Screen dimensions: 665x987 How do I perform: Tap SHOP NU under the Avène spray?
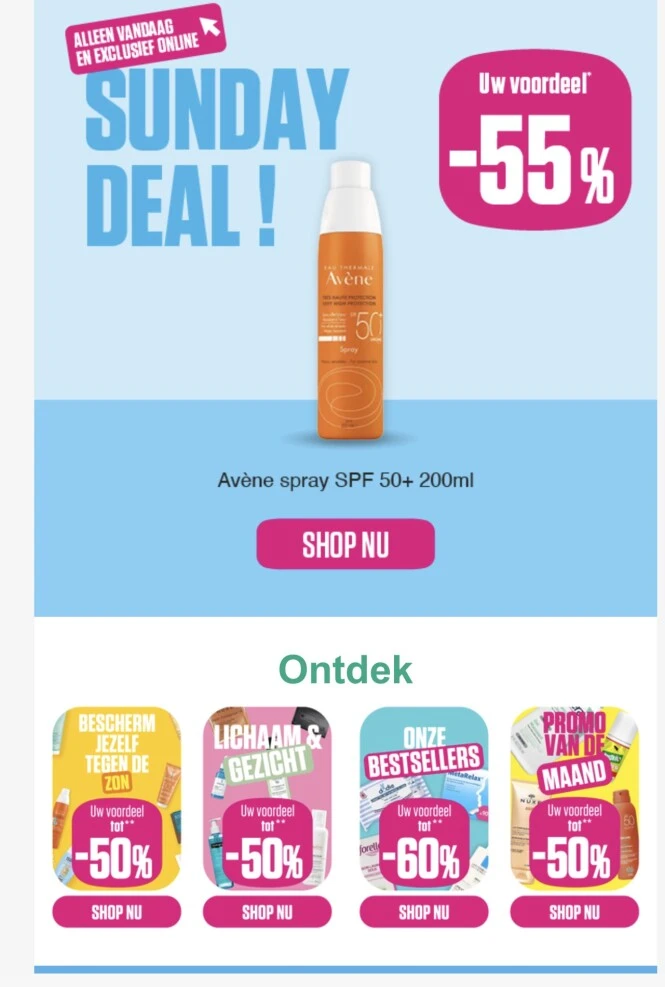tap(345, 545)
